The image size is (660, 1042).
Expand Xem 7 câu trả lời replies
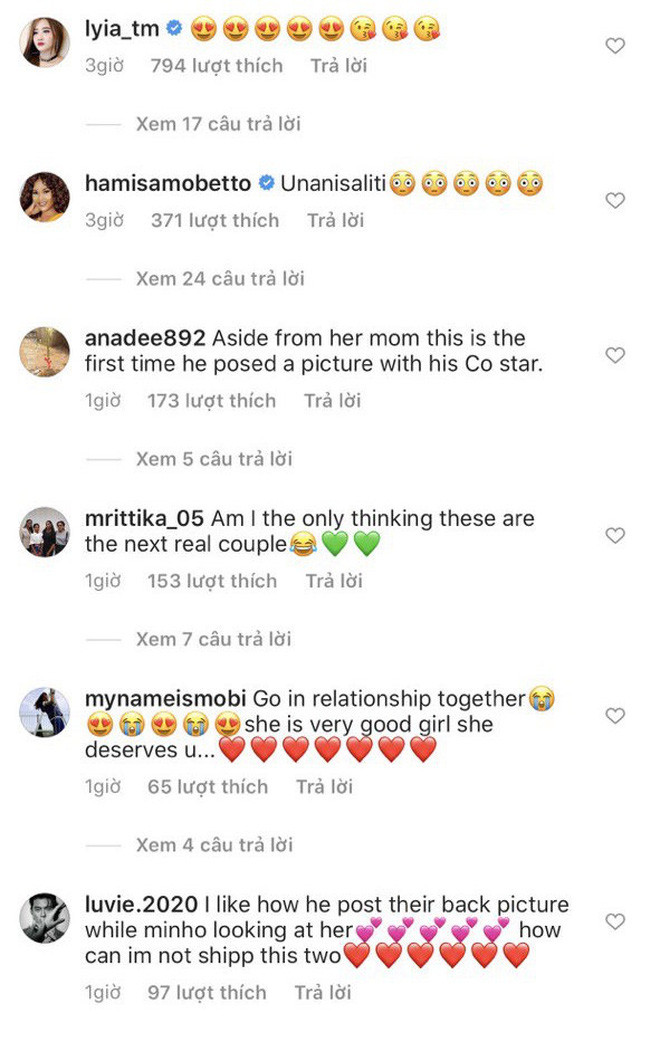tap(214, 639)
